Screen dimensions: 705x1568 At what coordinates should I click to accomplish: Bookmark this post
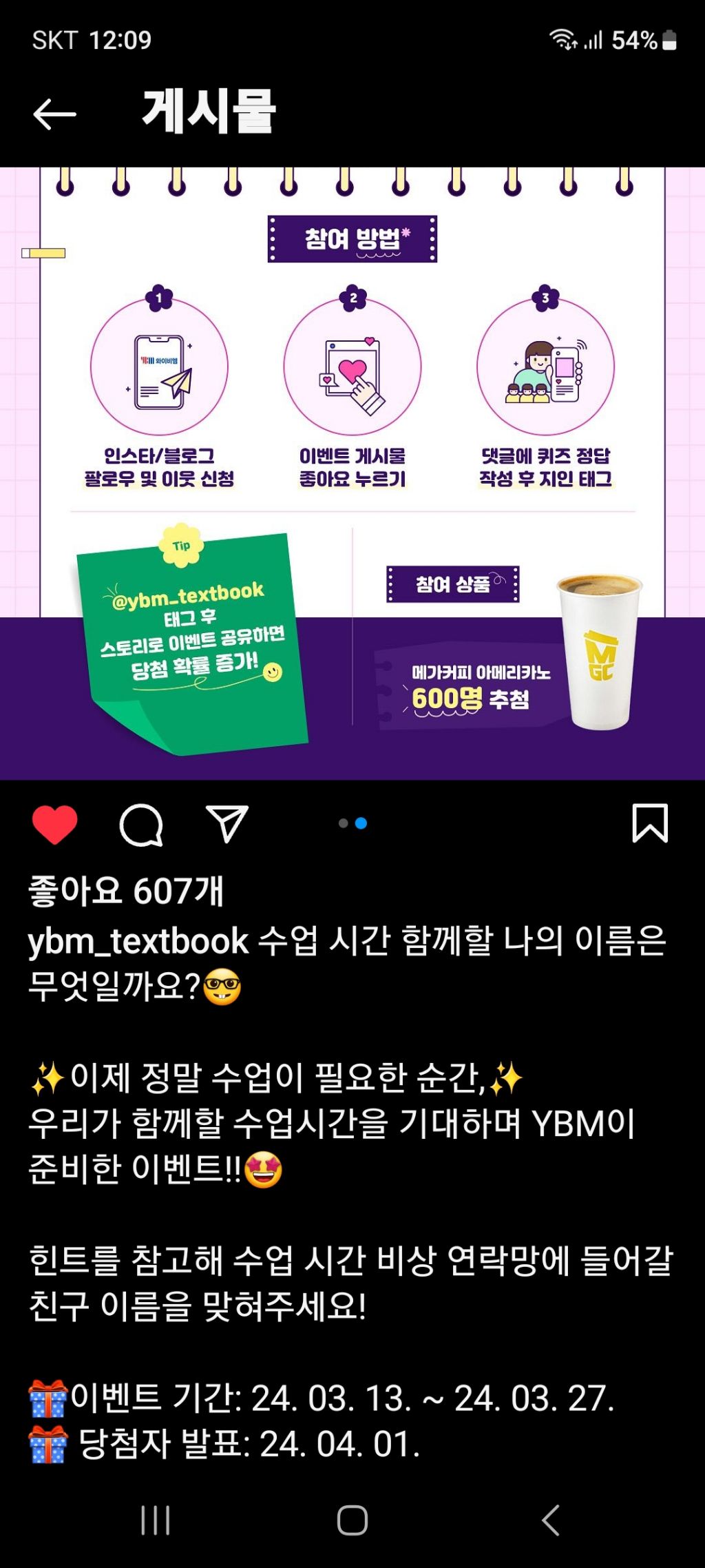pos(650,823)
